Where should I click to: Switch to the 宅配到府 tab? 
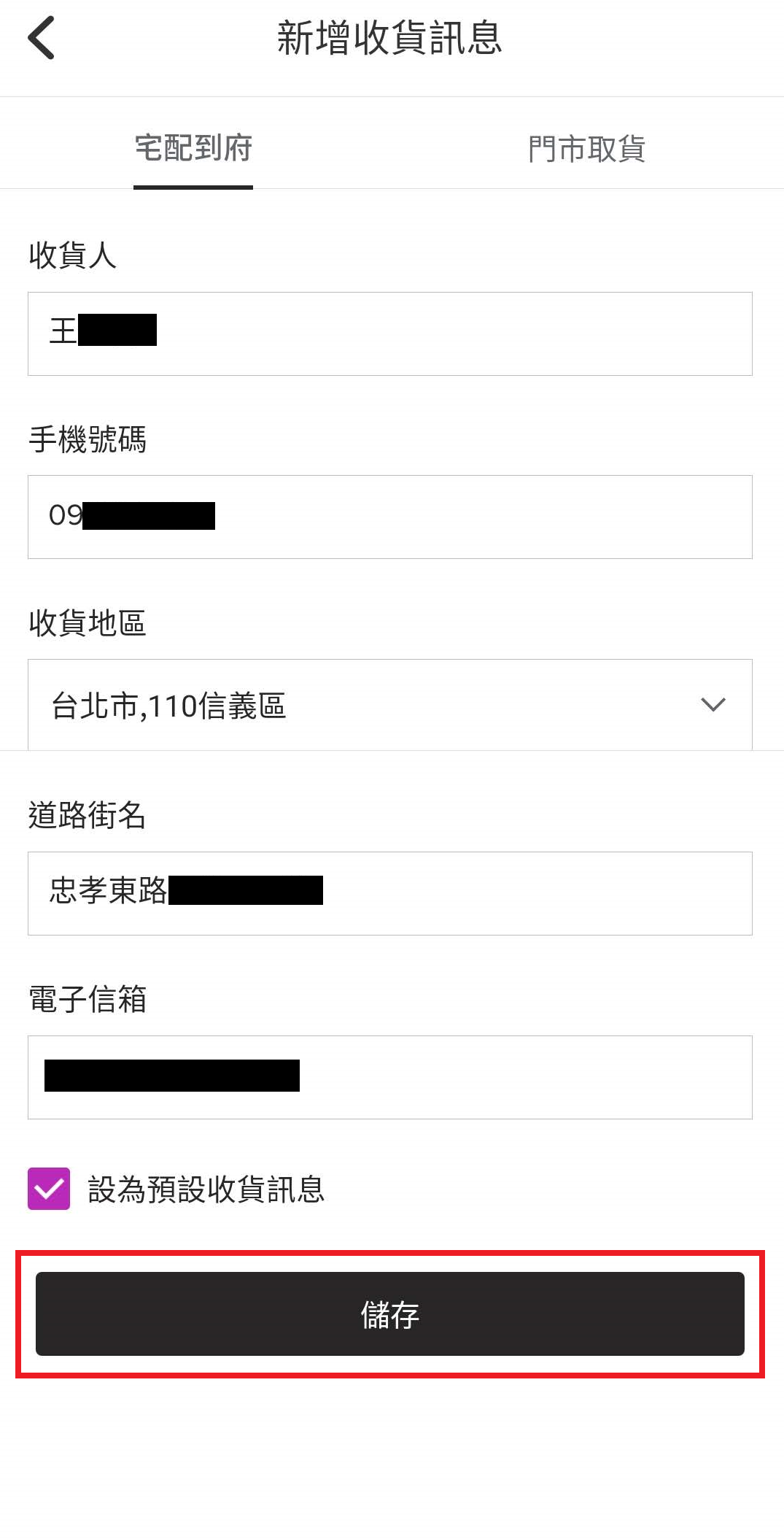click(x=193, y=149)
